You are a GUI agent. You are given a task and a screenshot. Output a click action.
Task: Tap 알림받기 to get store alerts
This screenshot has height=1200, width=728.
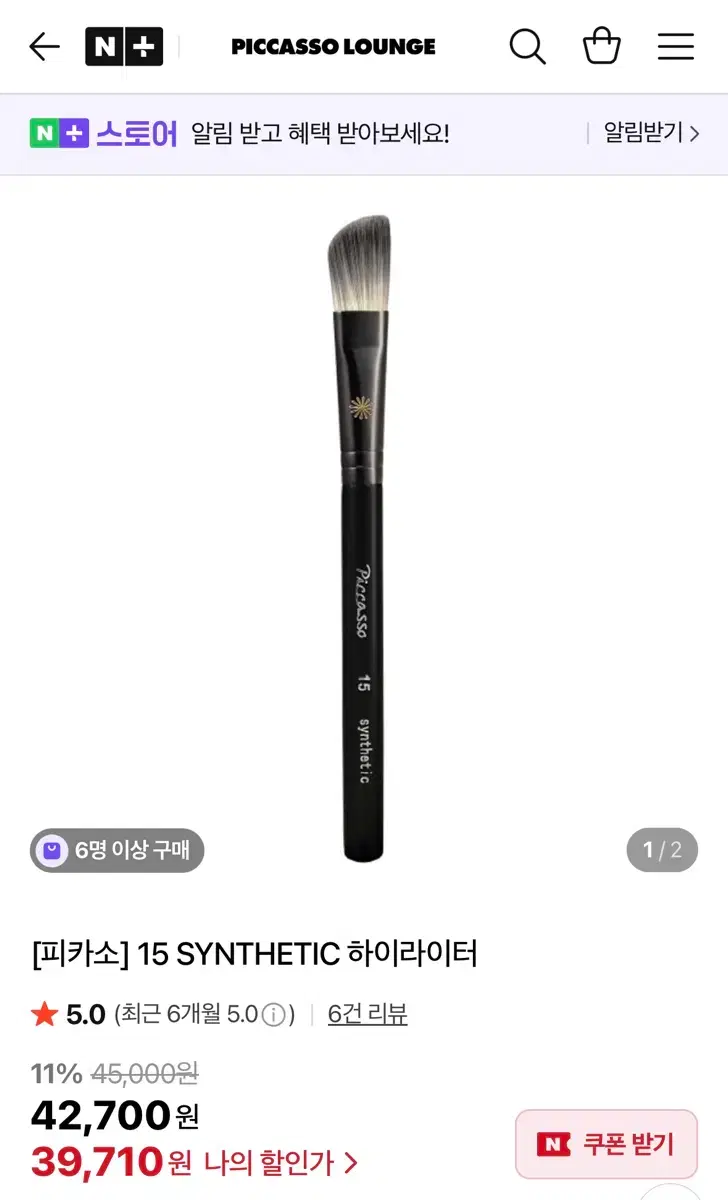pos(651,133)
